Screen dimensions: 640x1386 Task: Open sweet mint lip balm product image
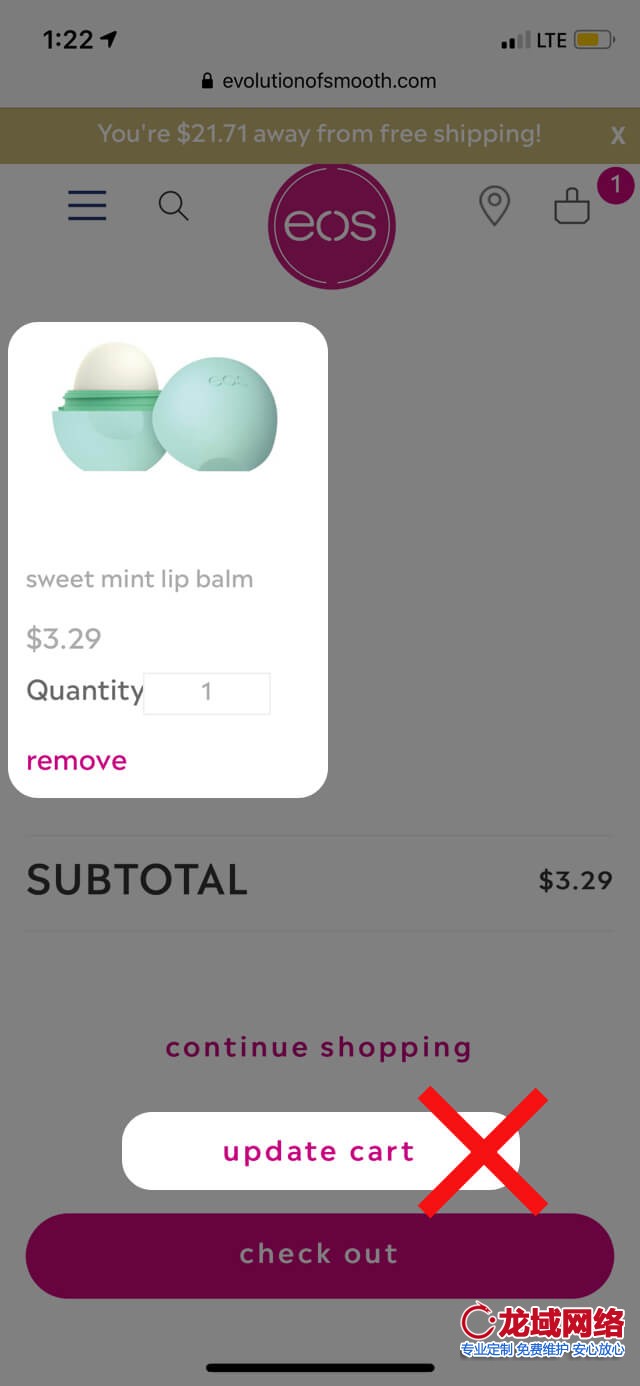tap(165, 408)
